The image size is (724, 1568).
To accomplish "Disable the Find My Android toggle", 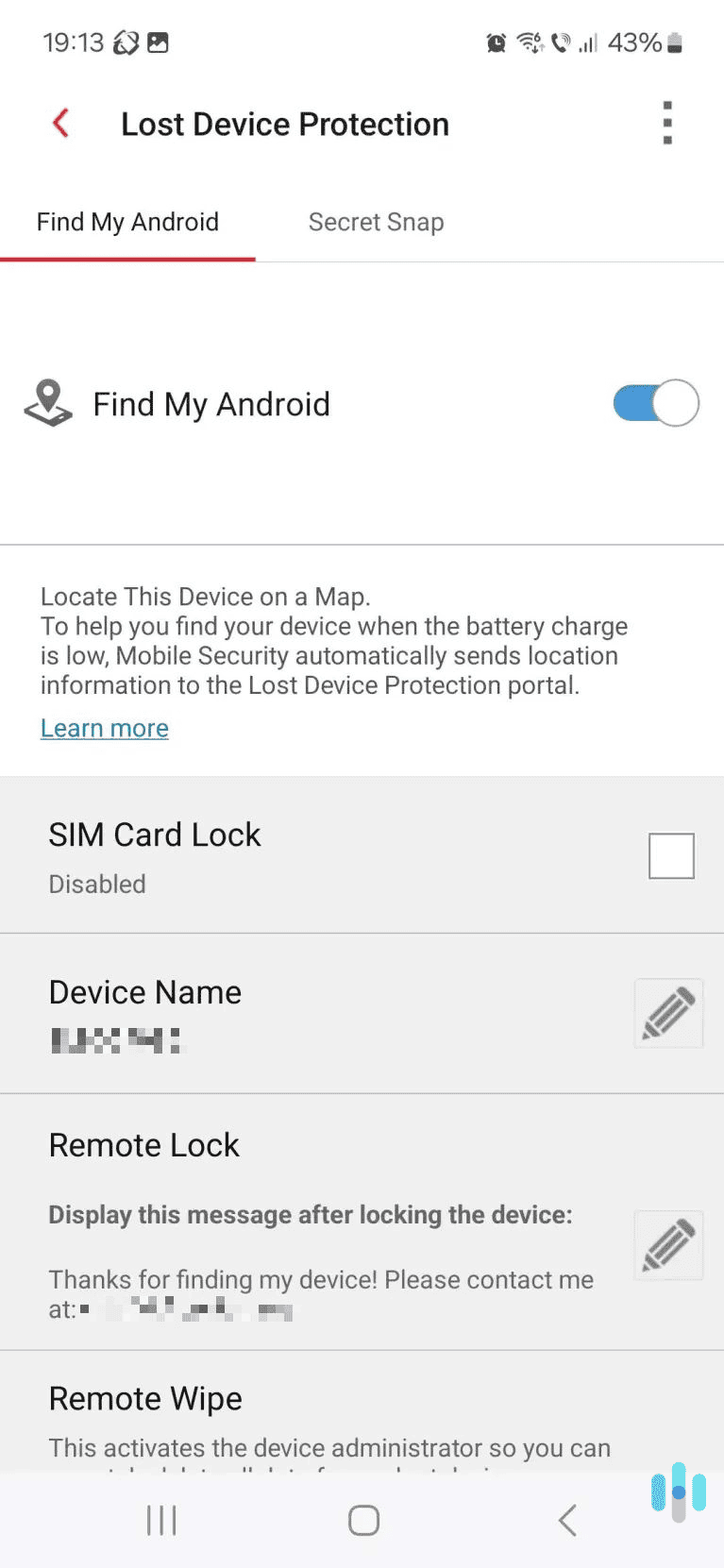I will click(x=655, y=403).
